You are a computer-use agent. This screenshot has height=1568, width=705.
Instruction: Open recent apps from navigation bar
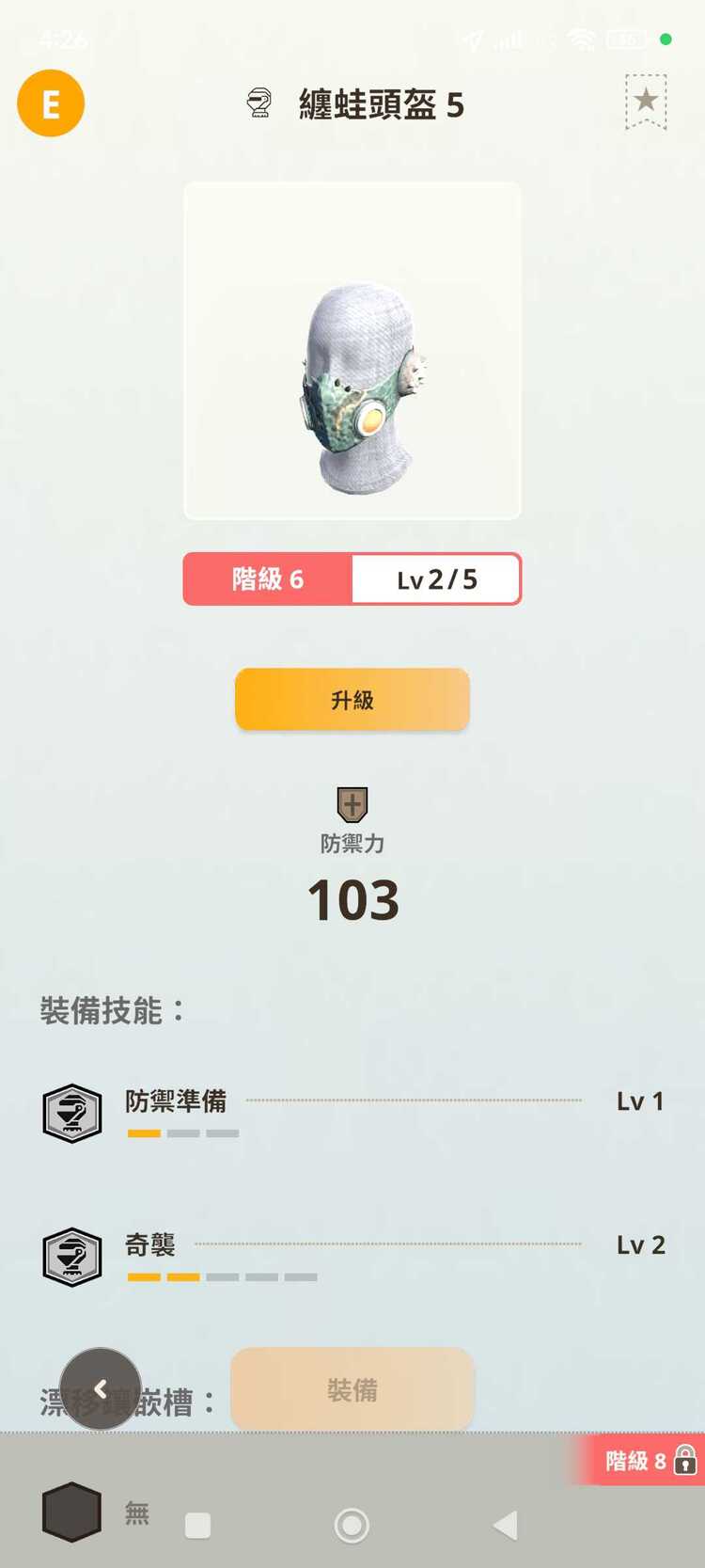pos(198,1525)
